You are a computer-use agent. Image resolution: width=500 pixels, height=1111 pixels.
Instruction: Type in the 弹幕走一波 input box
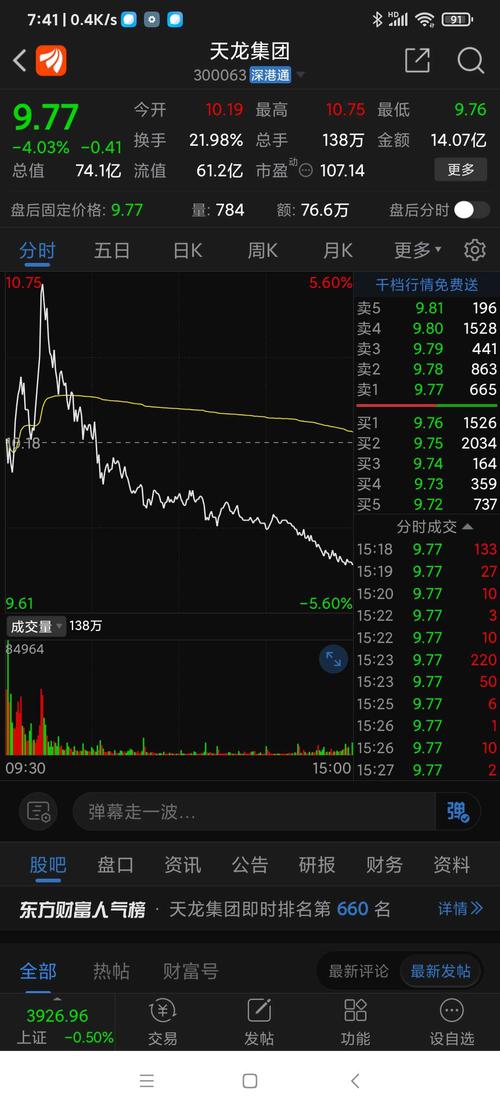(255, 811)
